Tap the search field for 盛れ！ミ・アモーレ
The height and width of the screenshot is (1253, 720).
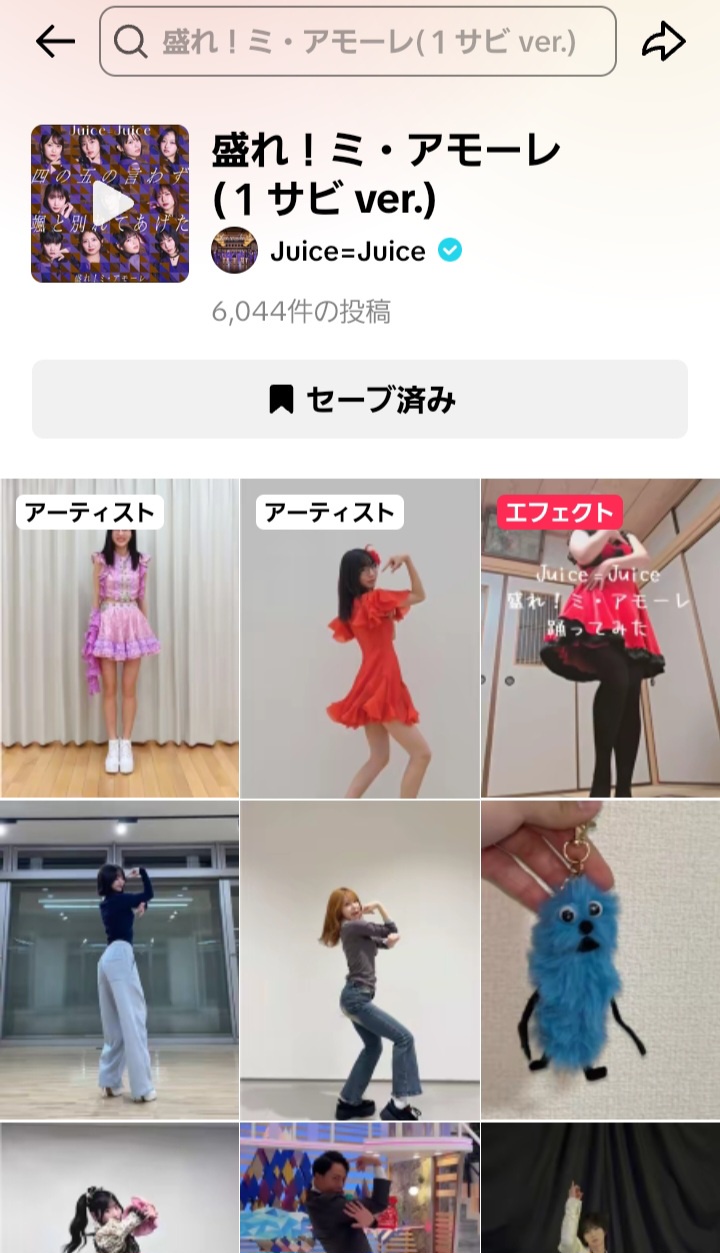pyautogui.click(x=357, y=42)
